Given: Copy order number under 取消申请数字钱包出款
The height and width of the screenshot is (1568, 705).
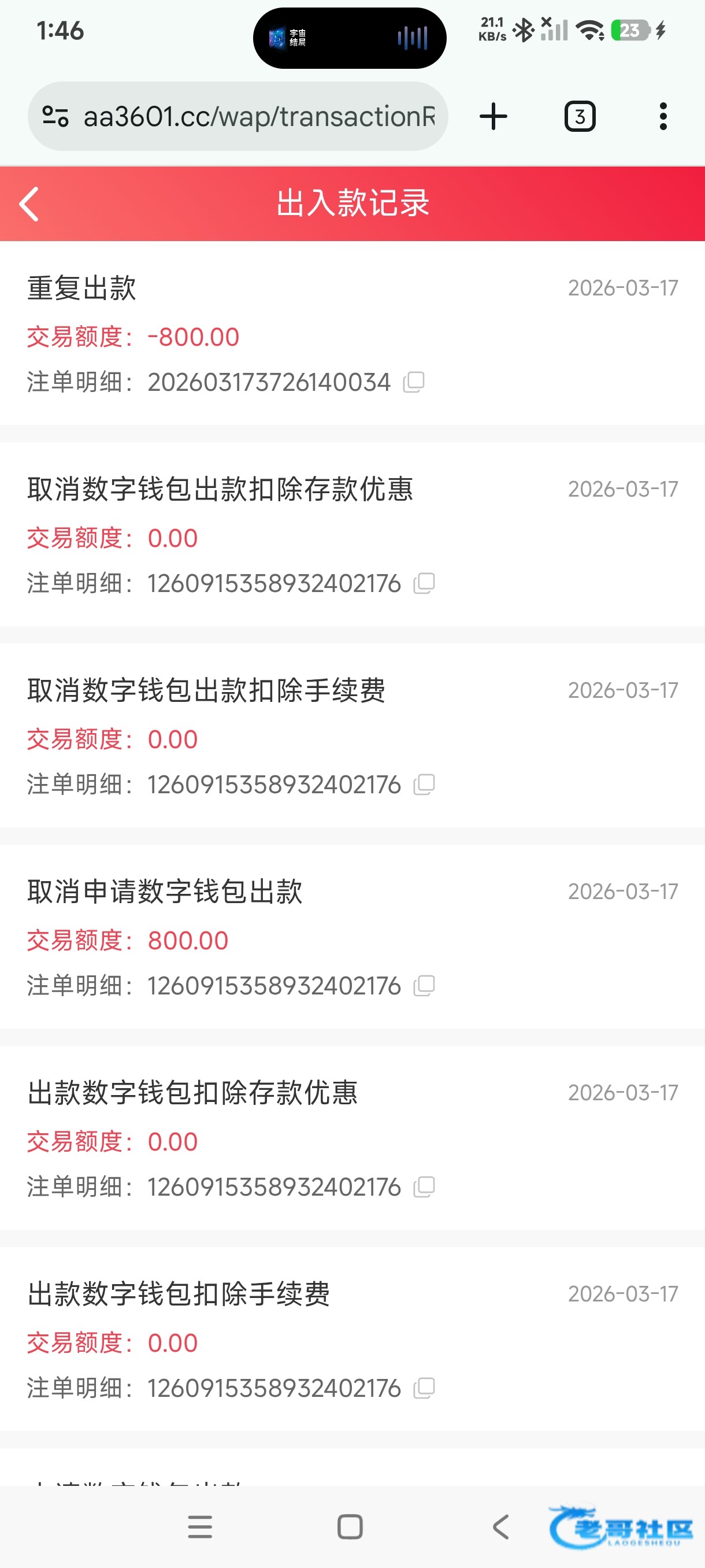Looking at the screenshot, I should [424, 985].
